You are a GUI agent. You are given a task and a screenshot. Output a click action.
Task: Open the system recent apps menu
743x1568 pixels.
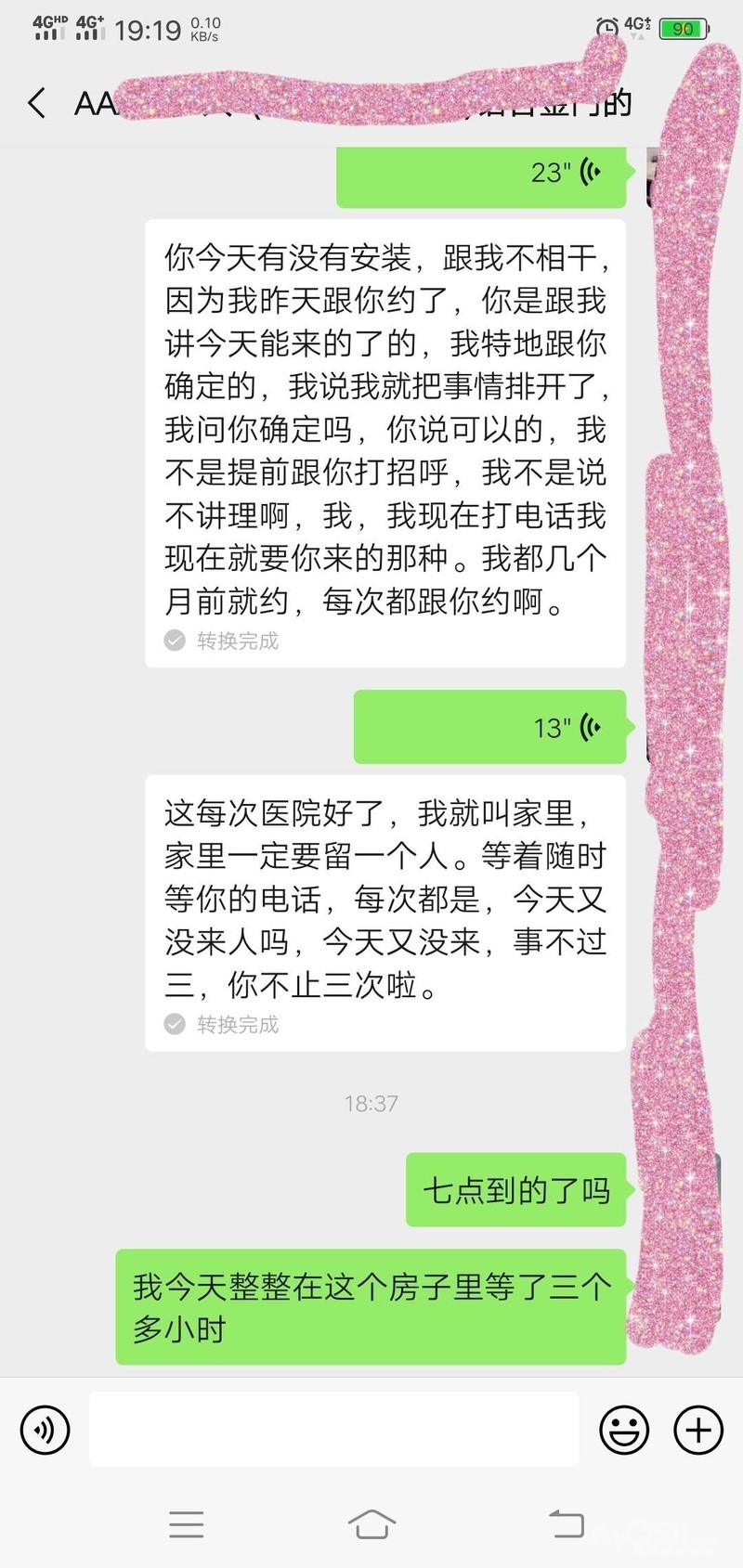click(x=186, y=1523)
